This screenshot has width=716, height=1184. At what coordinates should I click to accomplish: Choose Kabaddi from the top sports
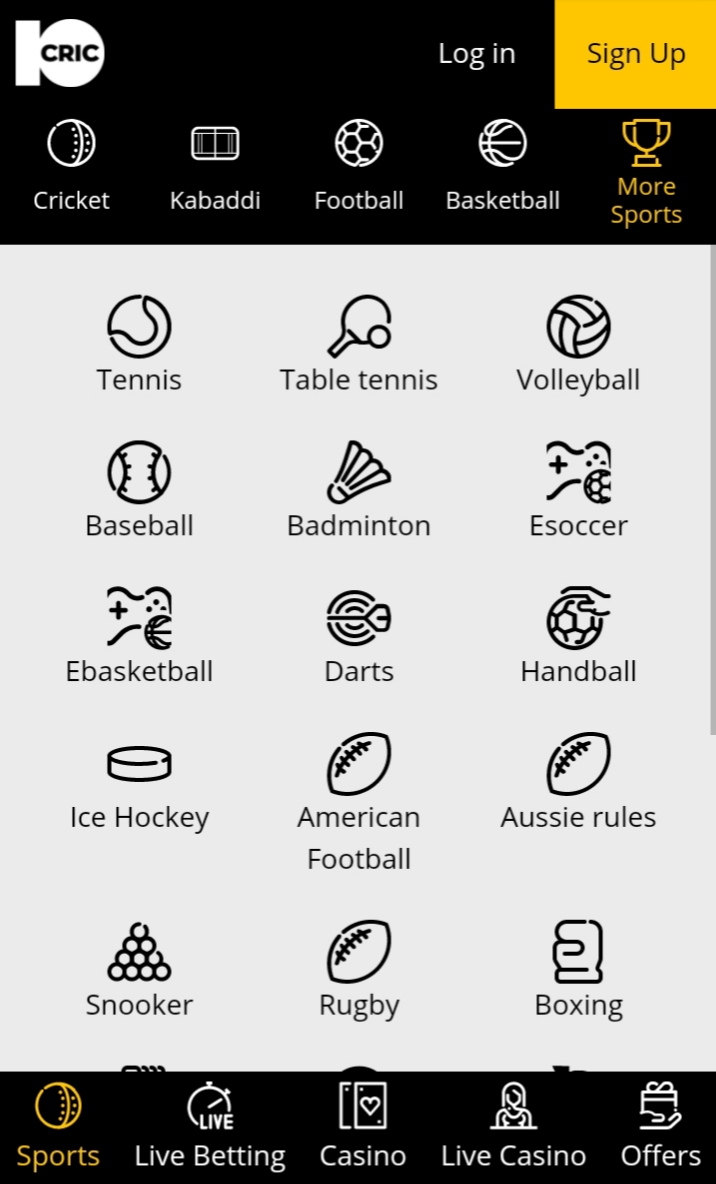coord(215,166)
